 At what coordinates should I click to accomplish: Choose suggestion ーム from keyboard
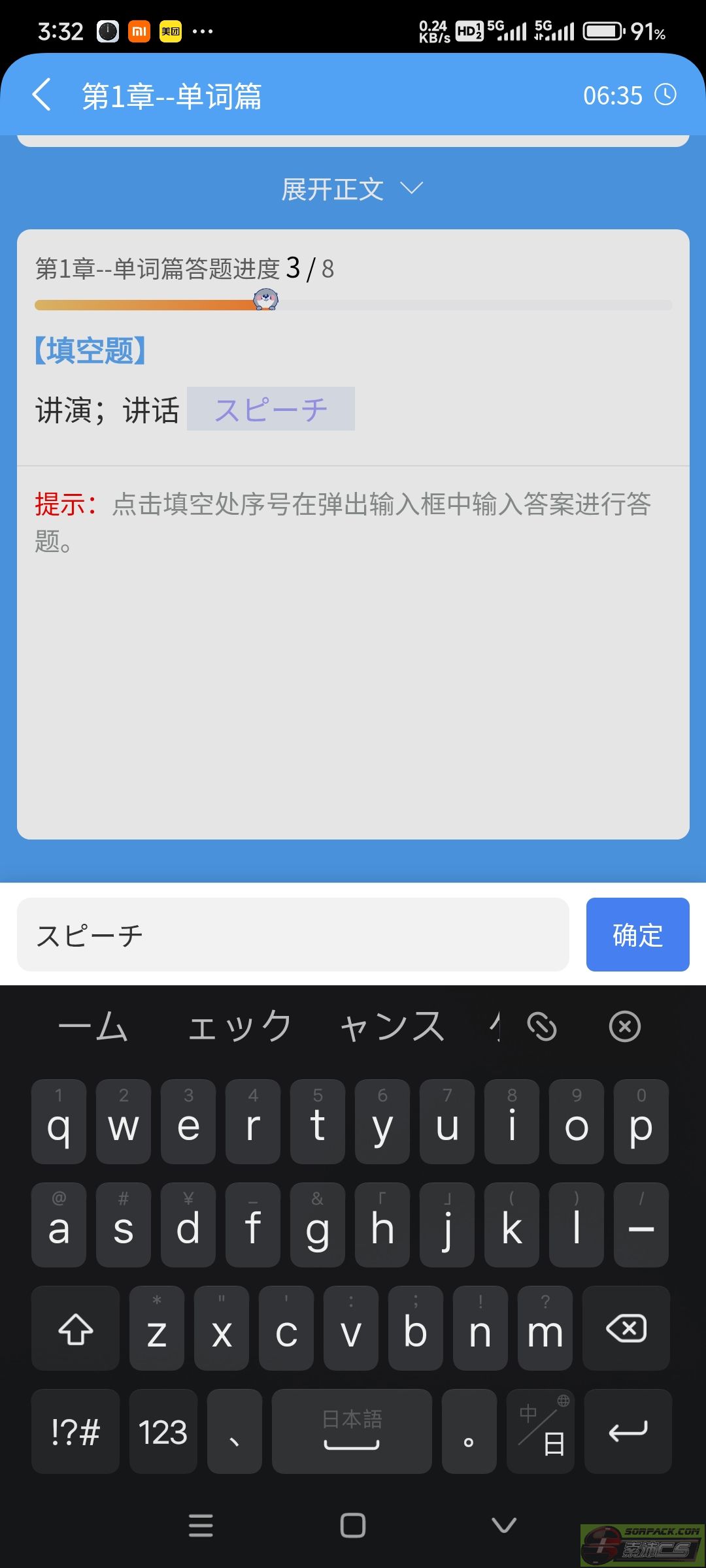point(93,1026)
